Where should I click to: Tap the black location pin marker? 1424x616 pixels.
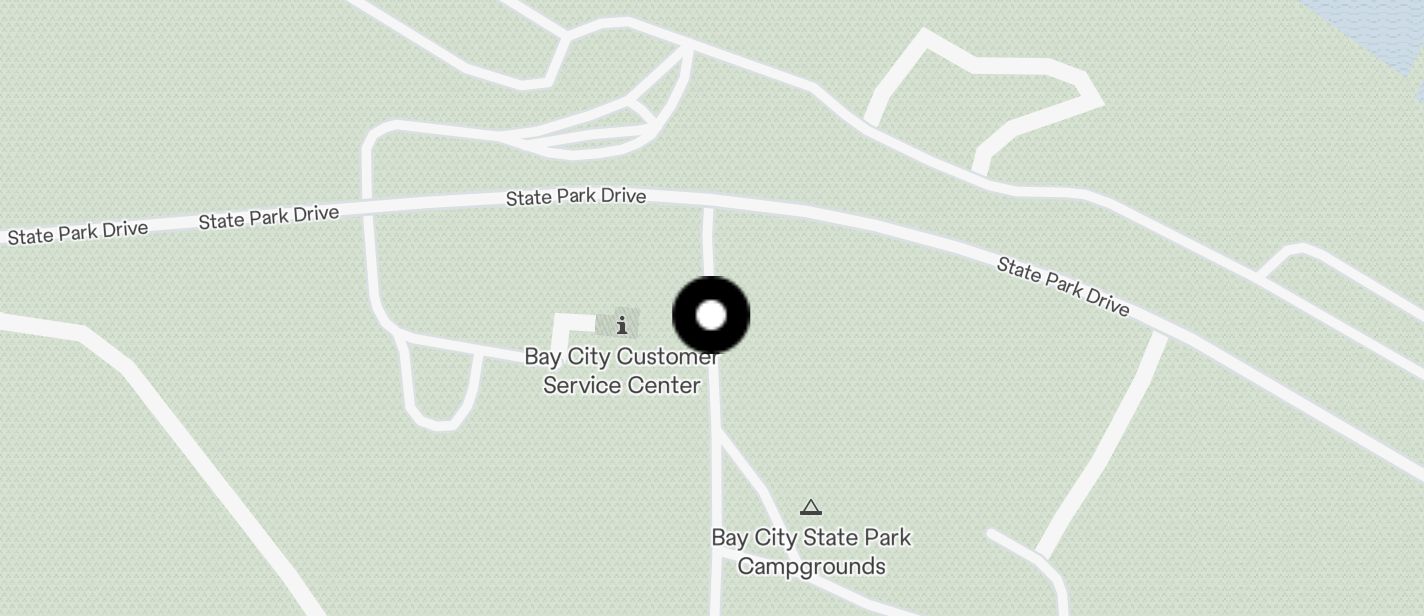(711, 316)
